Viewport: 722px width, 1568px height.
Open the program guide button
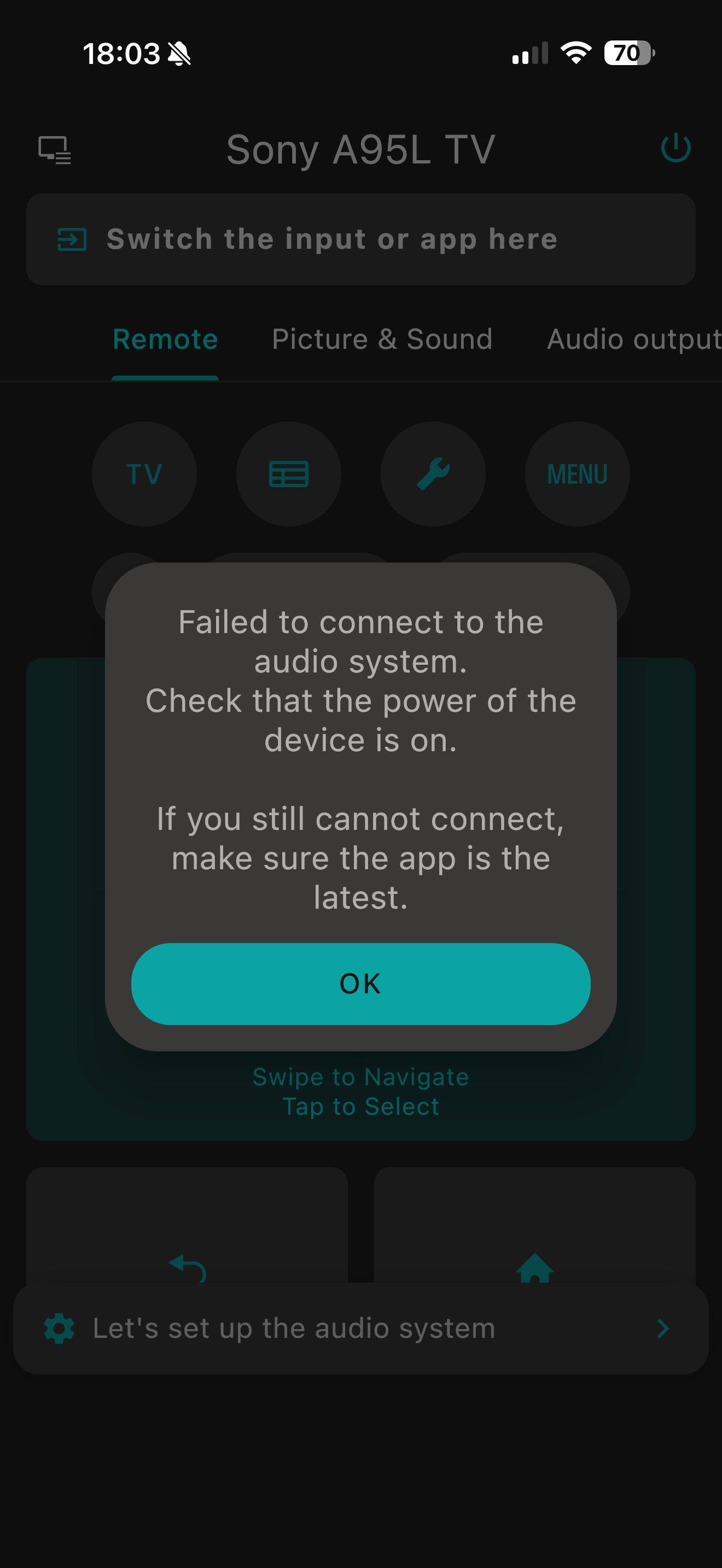coord(289,473)
